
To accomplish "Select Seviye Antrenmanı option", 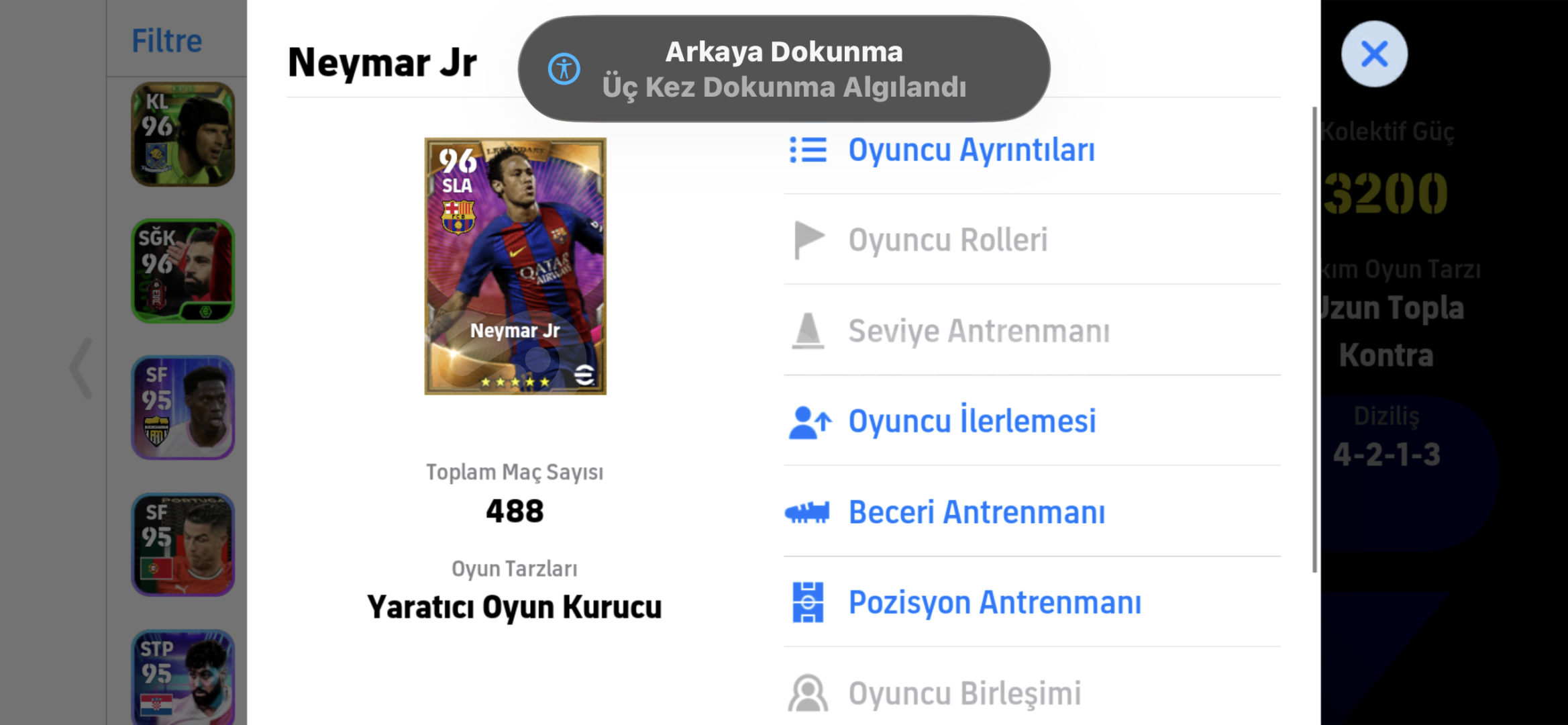I will (978, 331).
